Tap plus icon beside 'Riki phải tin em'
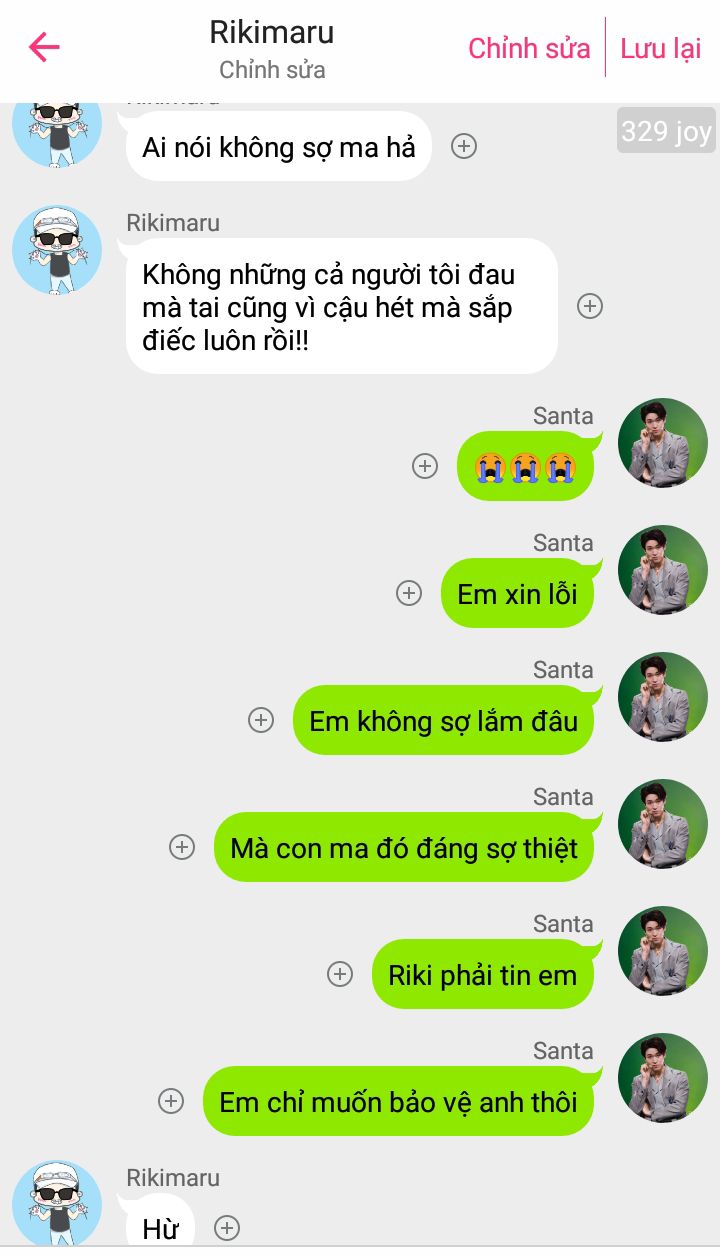720x1257 pixels. [x=340, y=974]
